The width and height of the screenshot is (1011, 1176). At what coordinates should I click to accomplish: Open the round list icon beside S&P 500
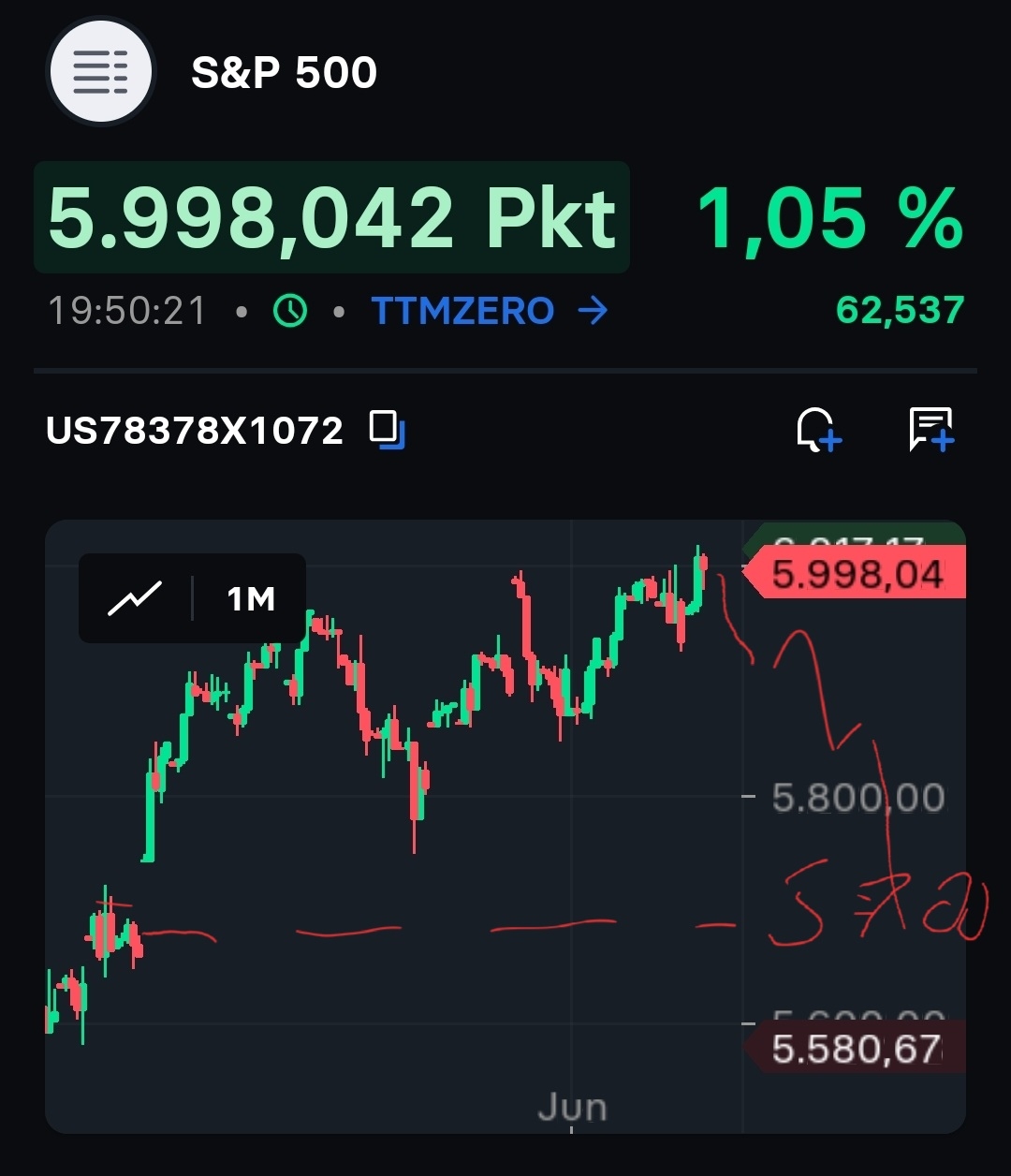pyautogui.click(x=100, y=72)
